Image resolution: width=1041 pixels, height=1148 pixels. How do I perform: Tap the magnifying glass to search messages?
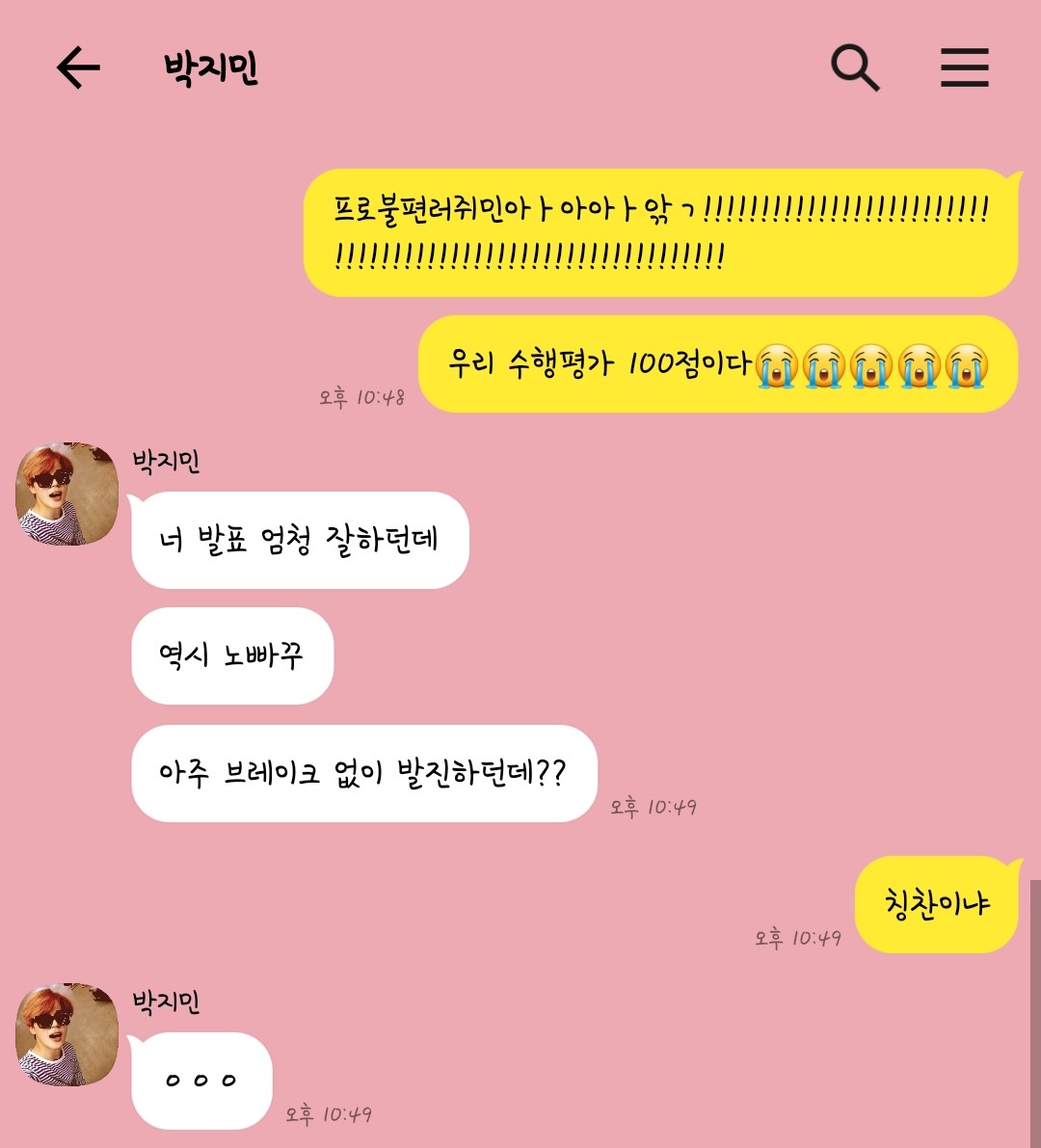852,67
